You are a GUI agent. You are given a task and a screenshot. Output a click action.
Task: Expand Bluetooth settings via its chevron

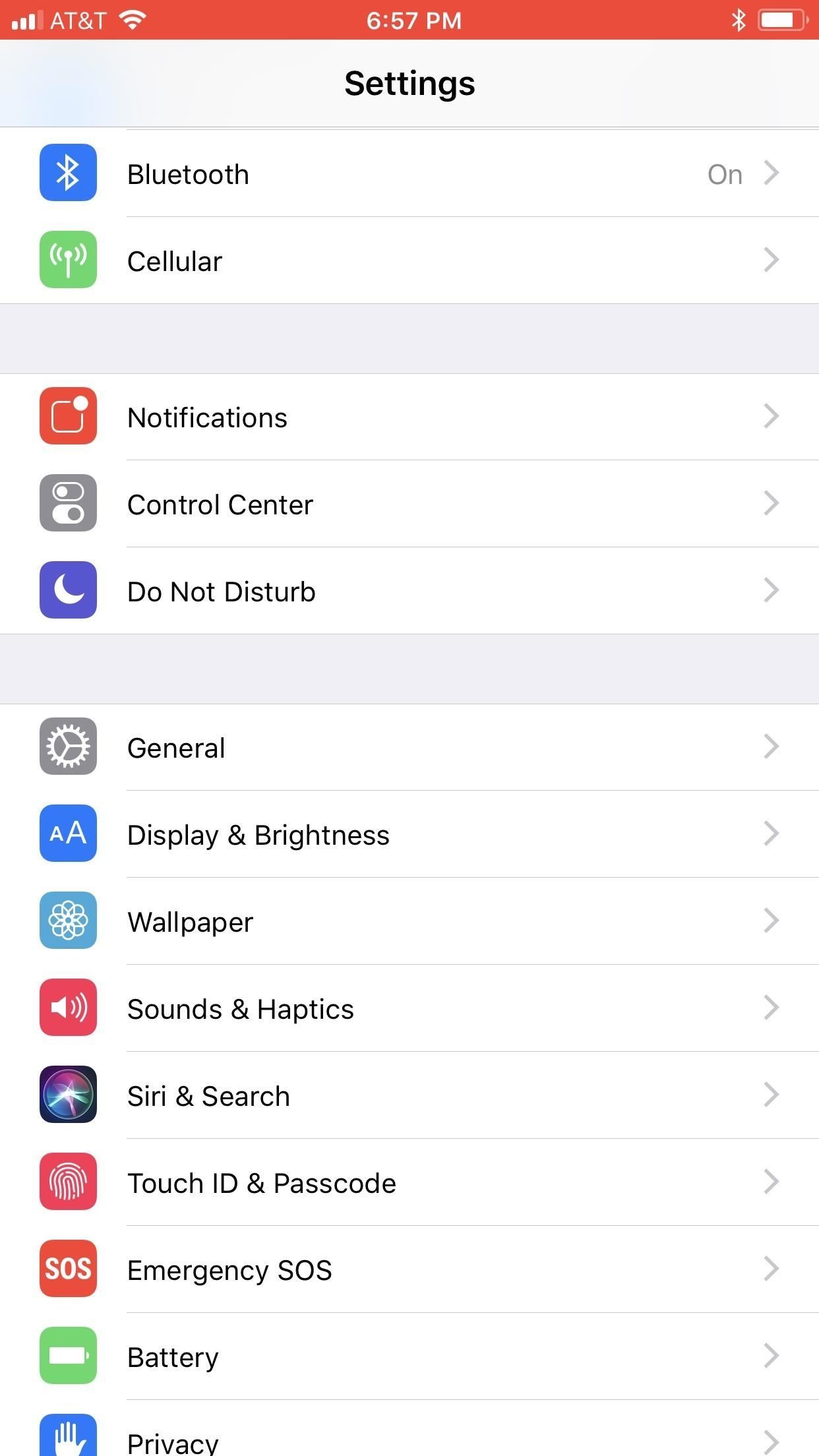coord(771,173)
